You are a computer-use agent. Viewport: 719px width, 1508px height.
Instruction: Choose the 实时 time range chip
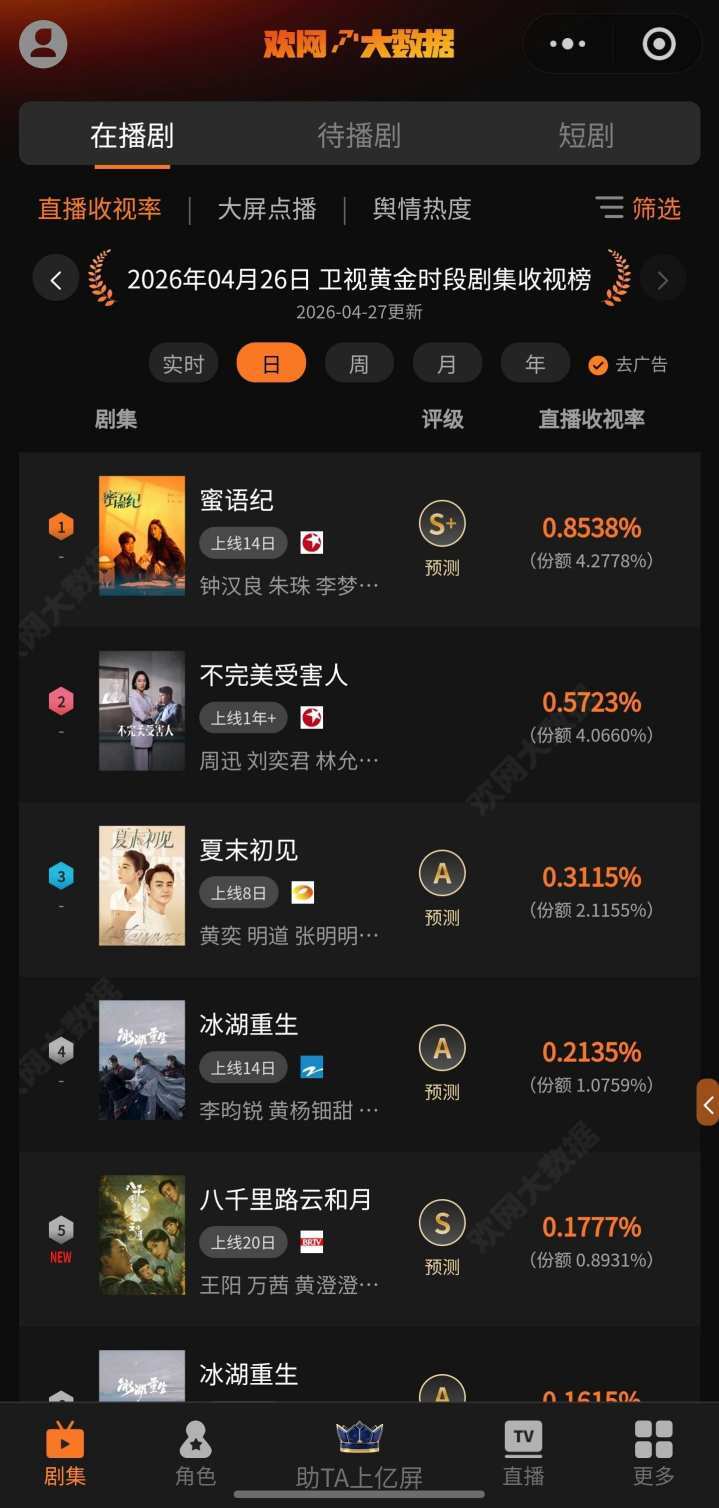(183, 364)
